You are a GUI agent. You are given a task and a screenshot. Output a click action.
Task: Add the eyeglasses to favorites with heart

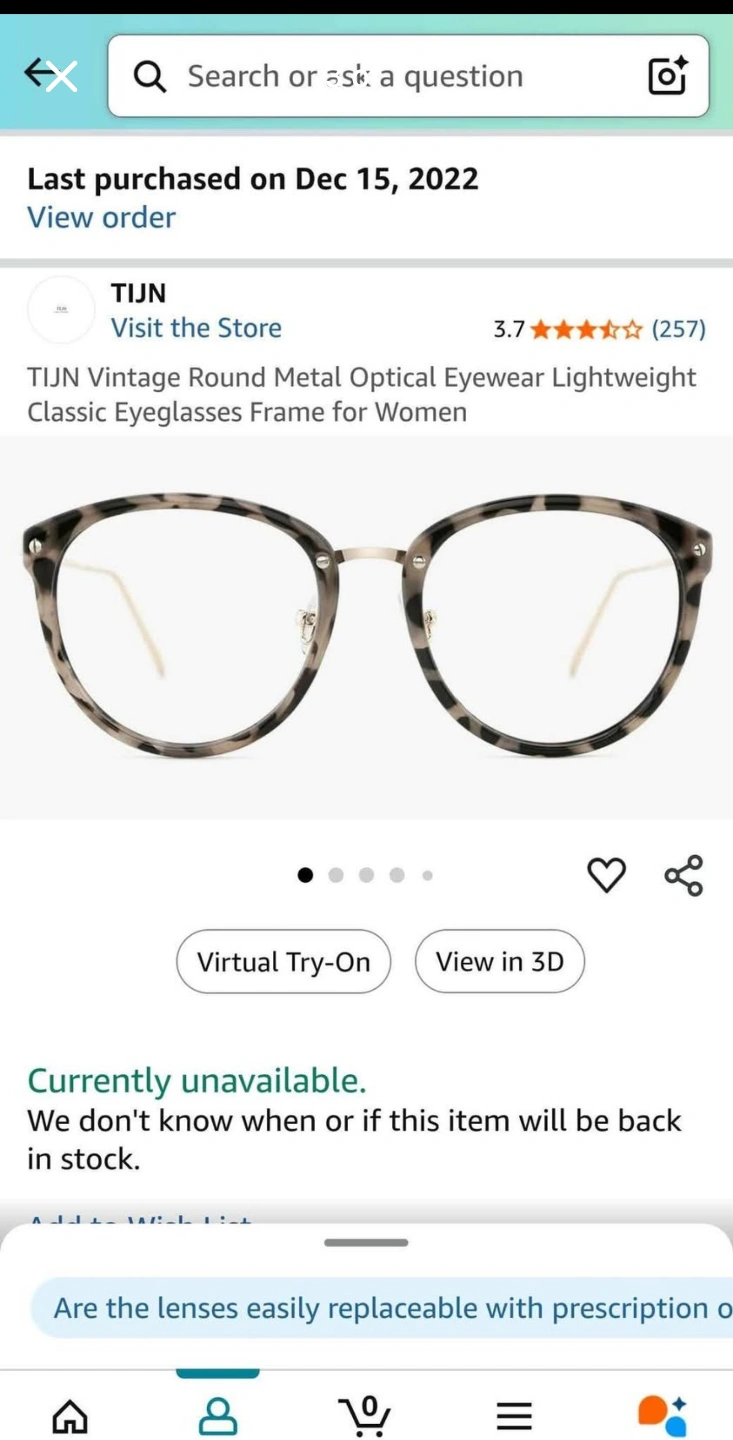[606, 875]
